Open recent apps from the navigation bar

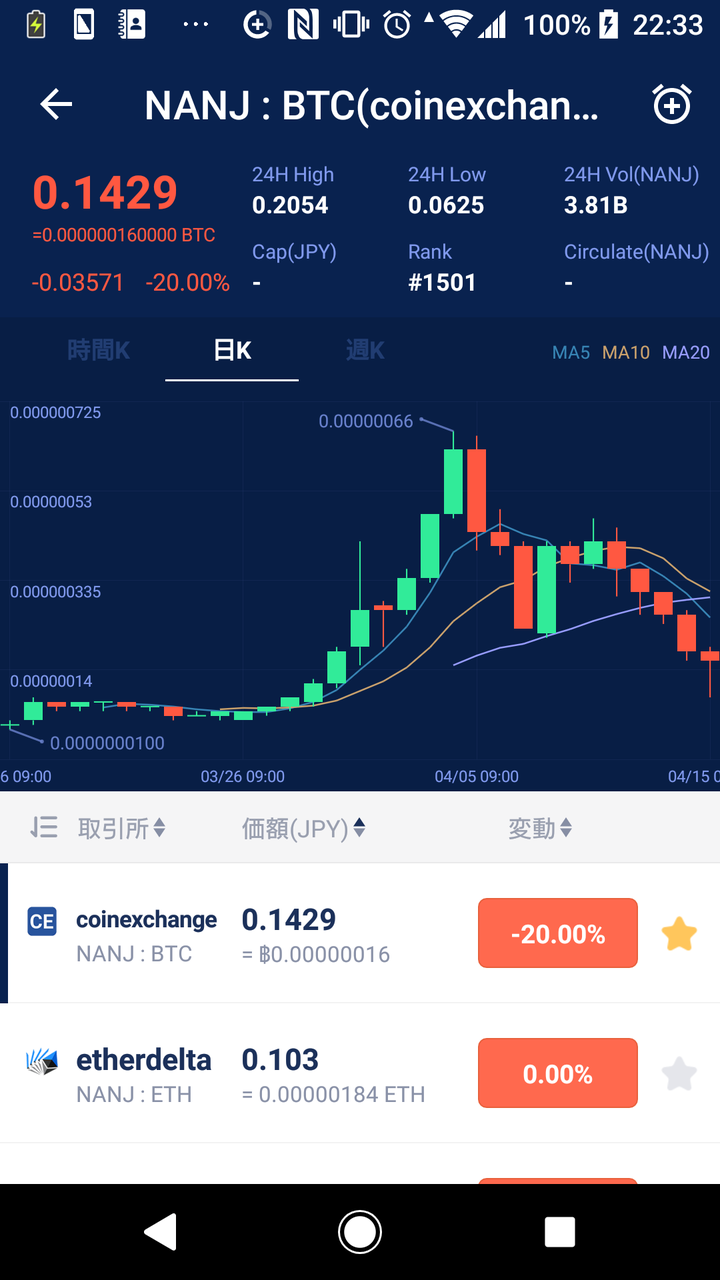click(560, 1232)
